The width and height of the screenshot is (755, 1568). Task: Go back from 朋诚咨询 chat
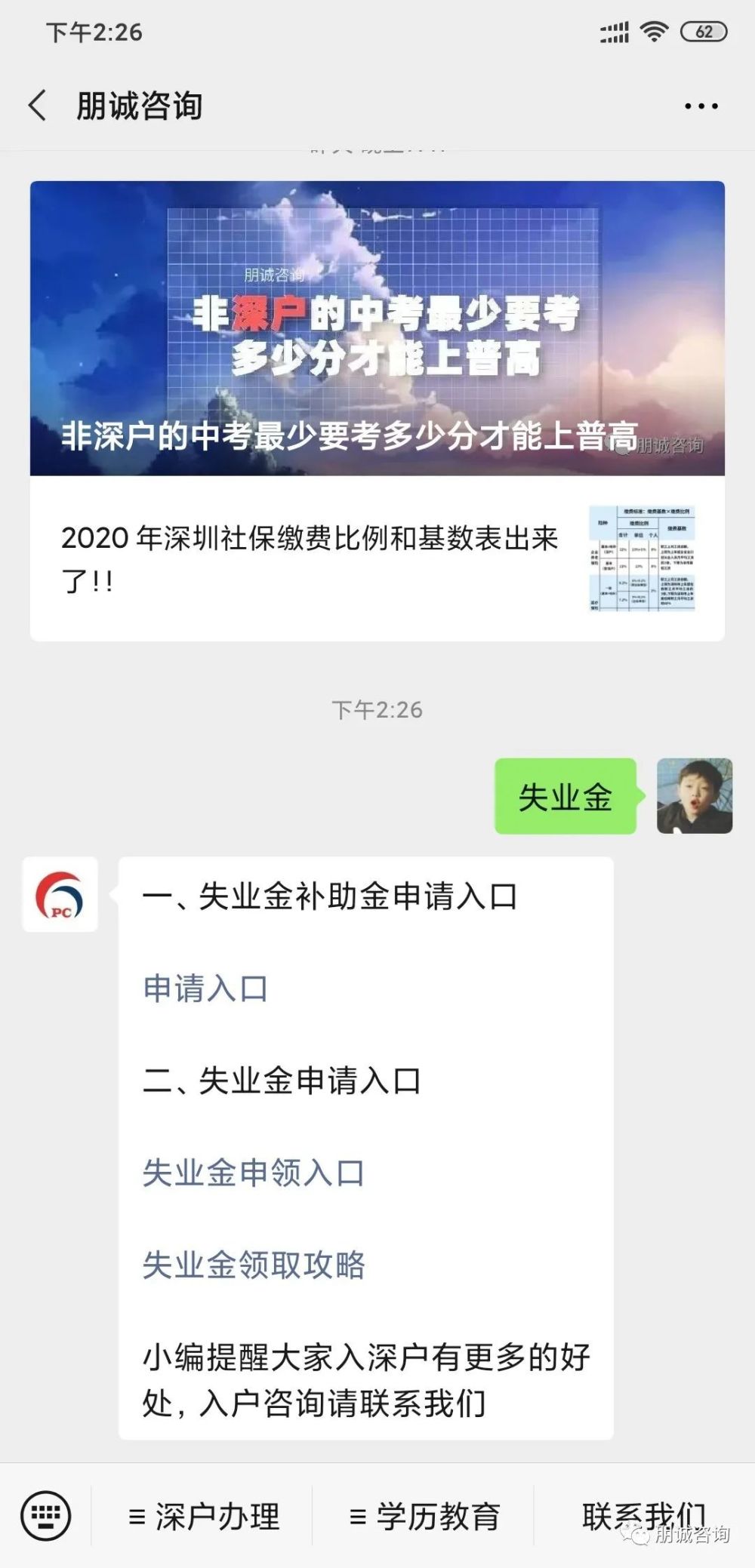pos(38,106)
